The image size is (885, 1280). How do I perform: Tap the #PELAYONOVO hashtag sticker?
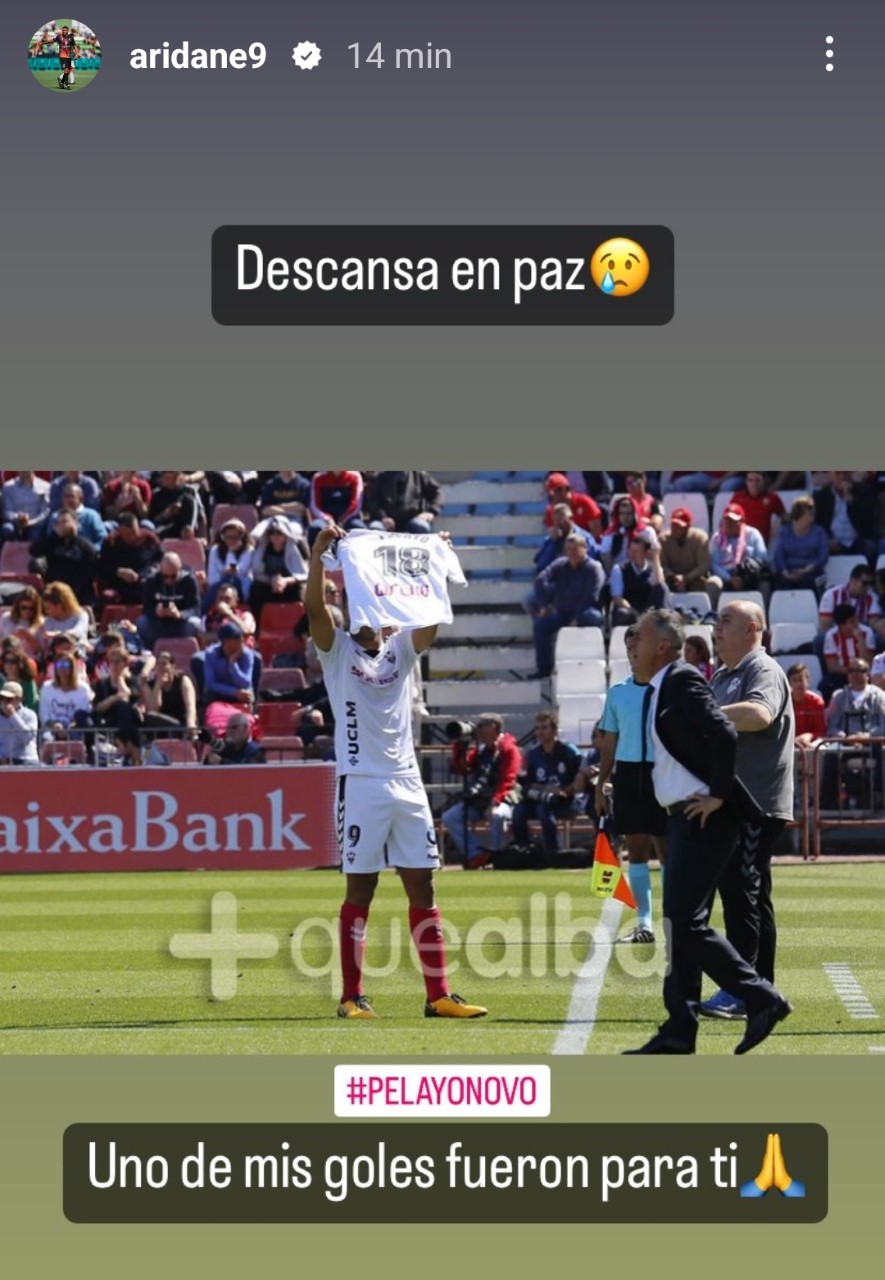(x=442, y=1091)
